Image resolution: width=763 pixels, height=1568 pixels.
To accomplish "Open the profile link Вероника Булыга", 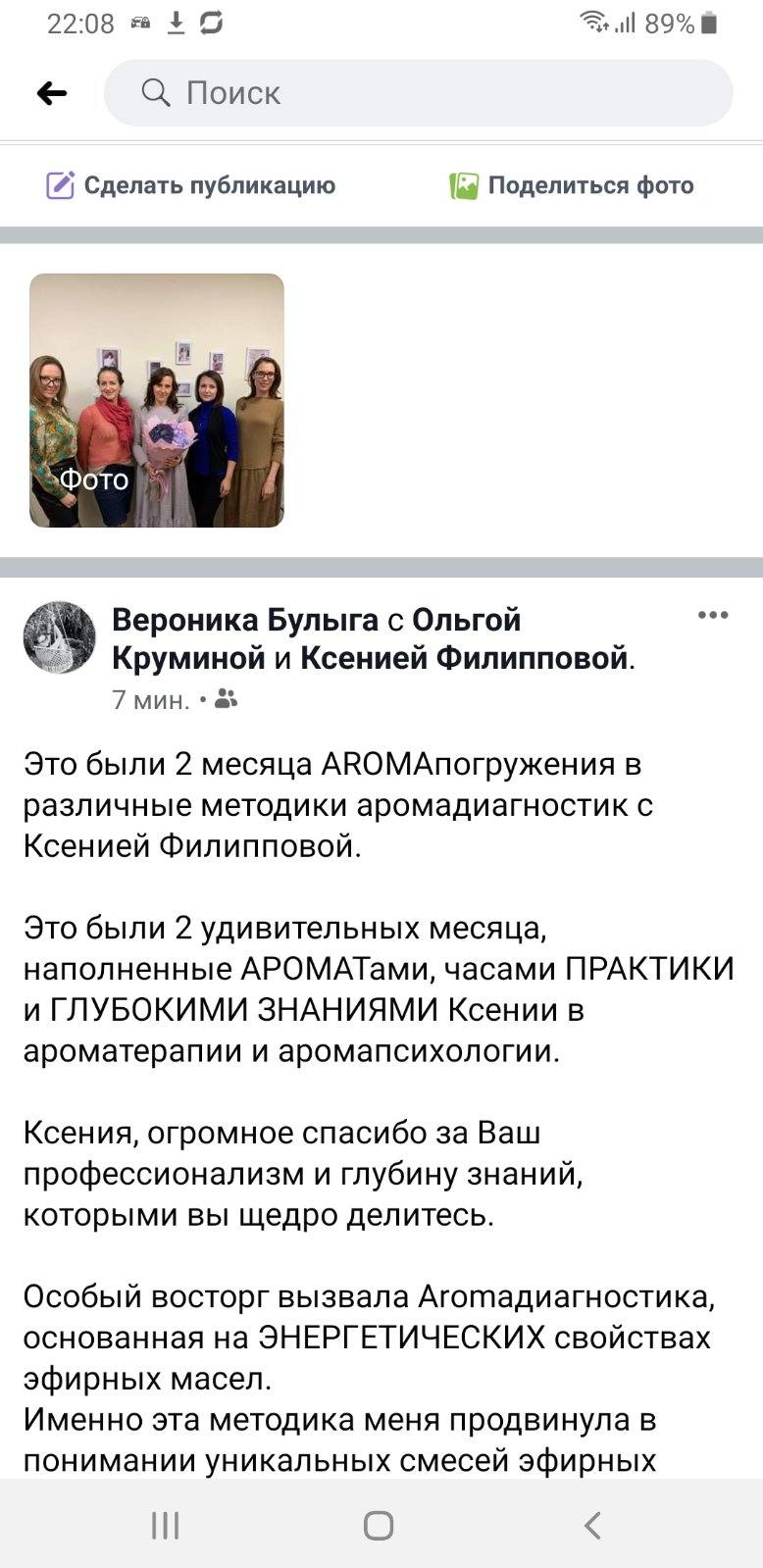I will pyautogui.click(x=245, y=620).
